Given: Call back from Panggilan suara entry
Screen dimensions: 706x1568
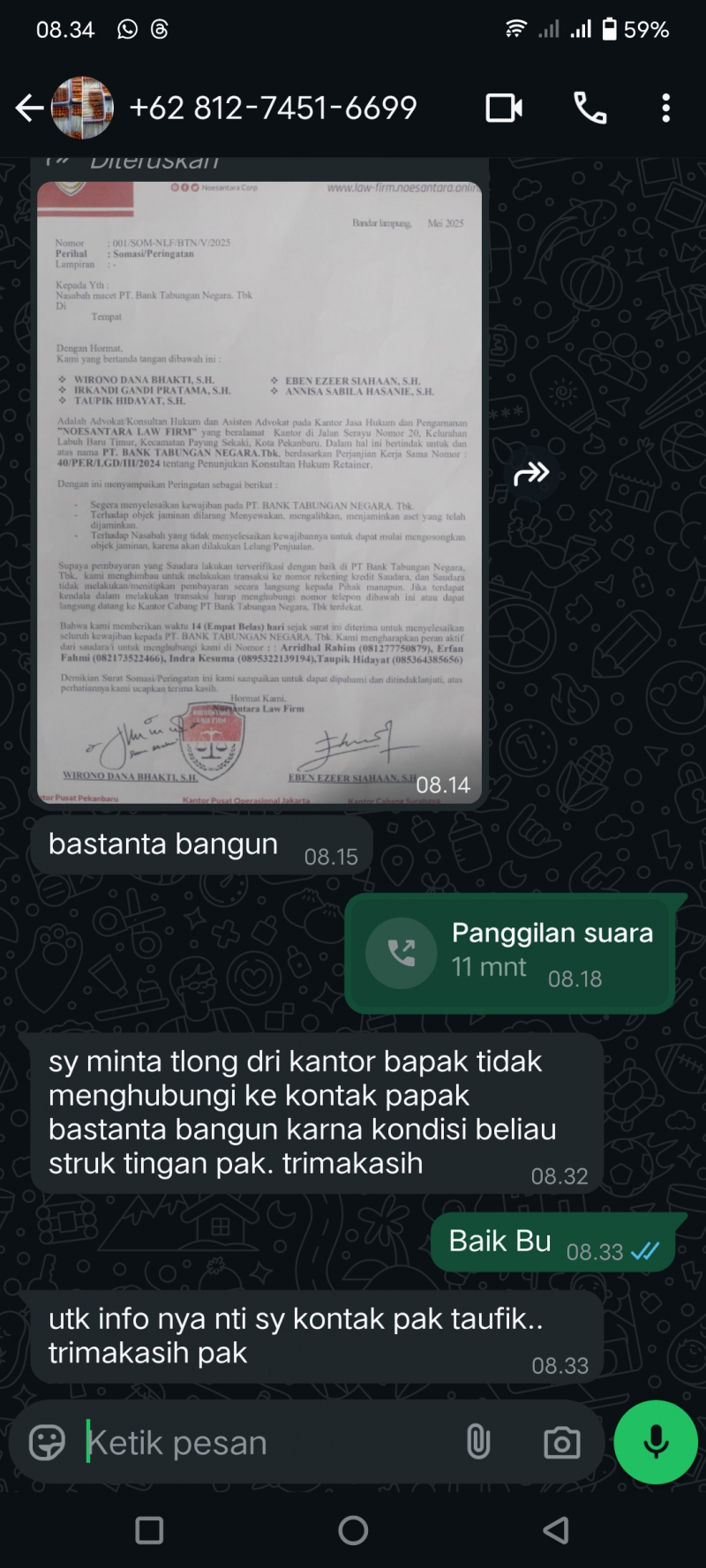Looking at the screenshot, I should tap(402, 953).
